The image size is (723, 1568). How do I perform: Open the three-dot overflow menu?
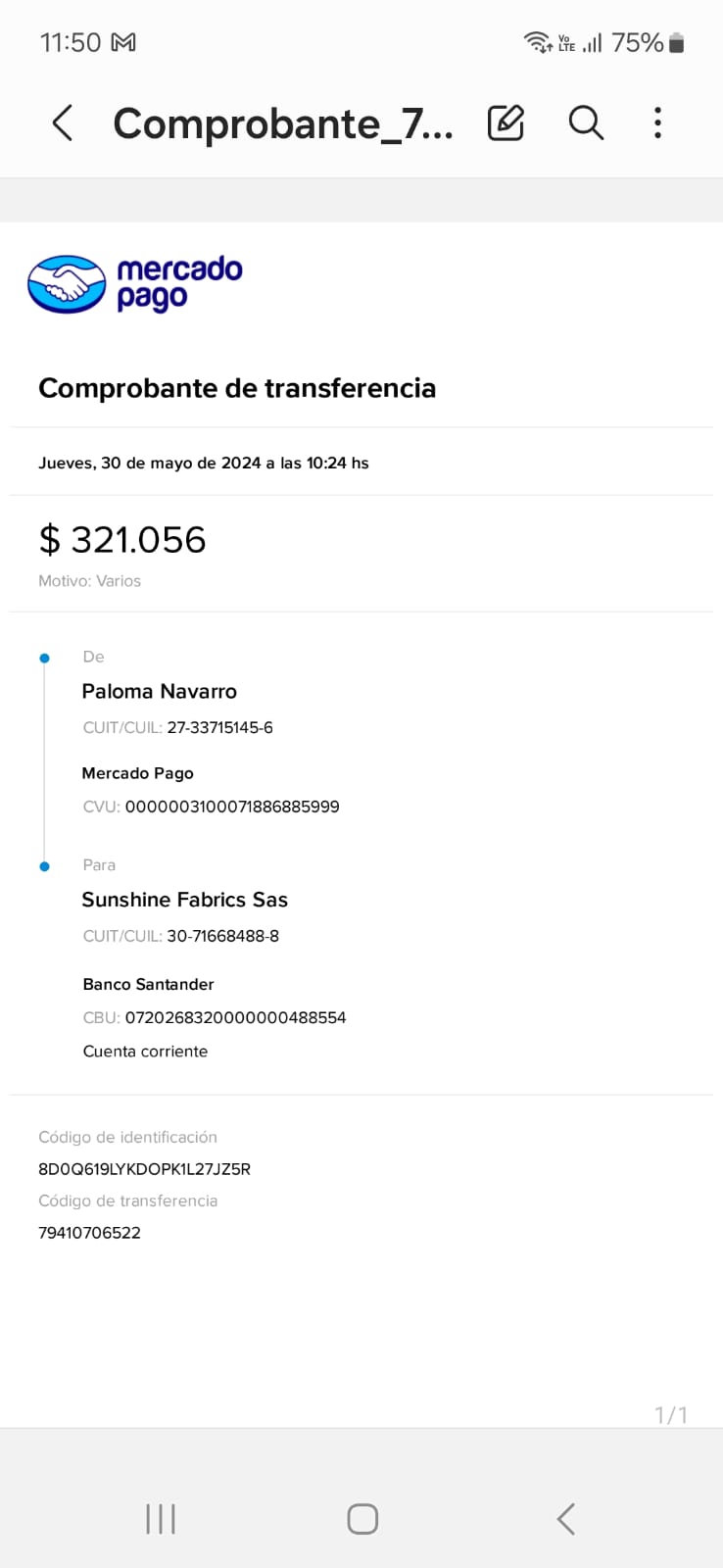[657, 123]
